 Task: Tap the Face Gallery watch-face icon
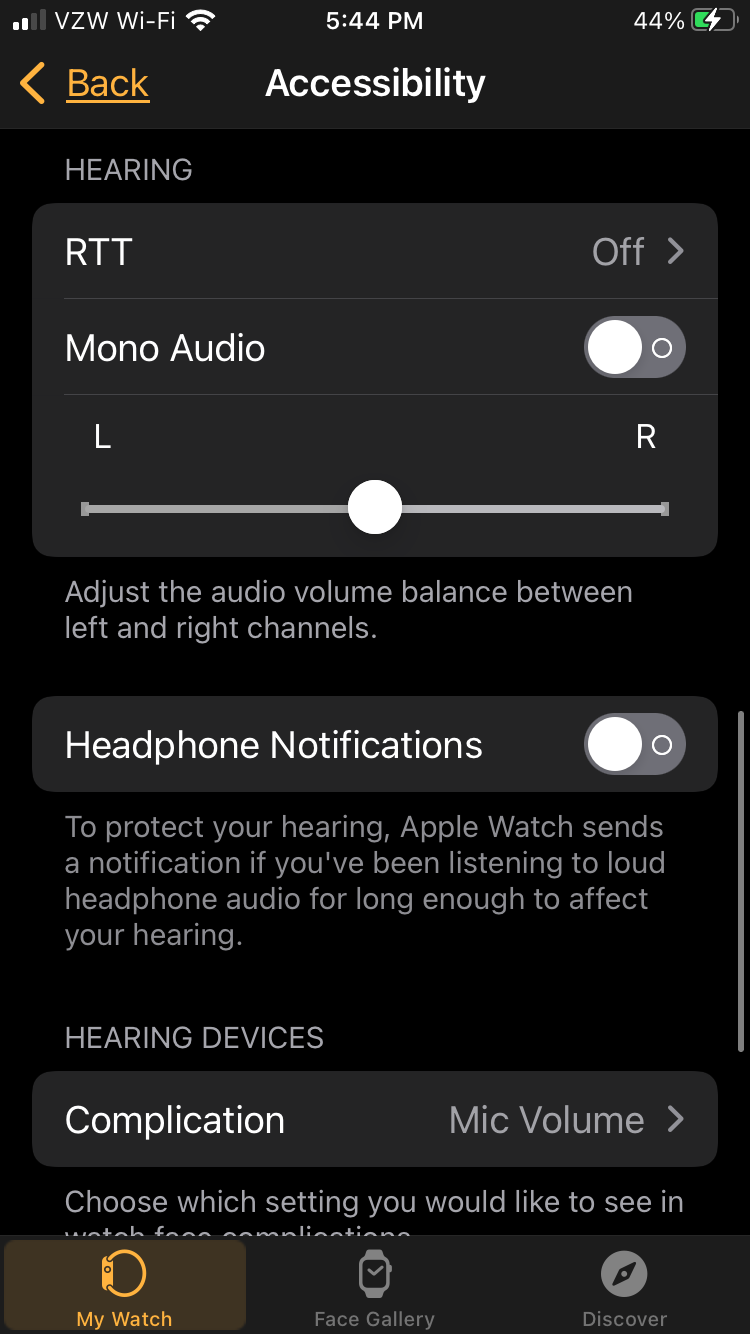pyautogui.click(x=374, y=1272)
